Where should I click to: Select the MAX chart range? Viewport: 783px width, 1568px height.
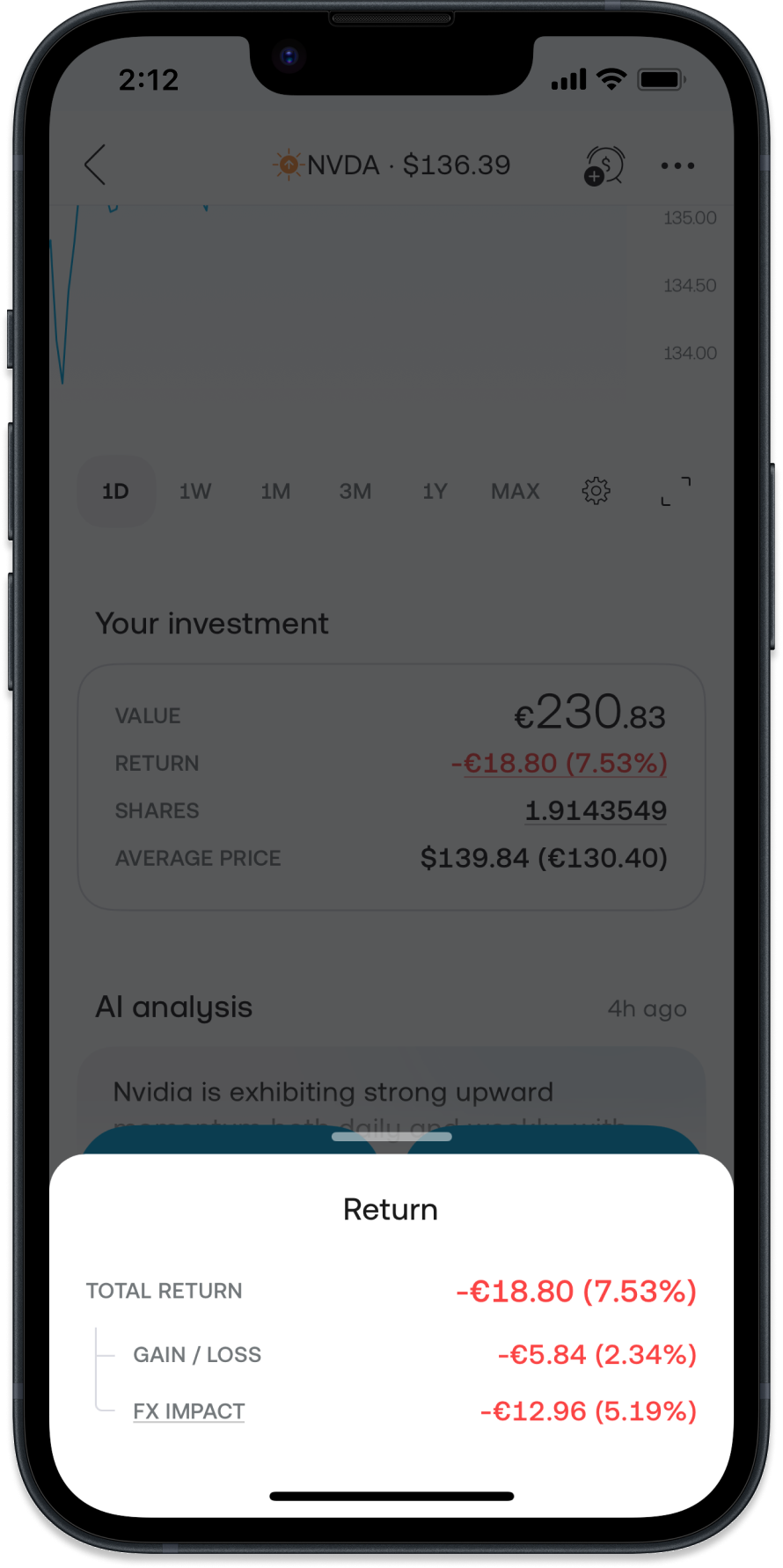[516, 491]
